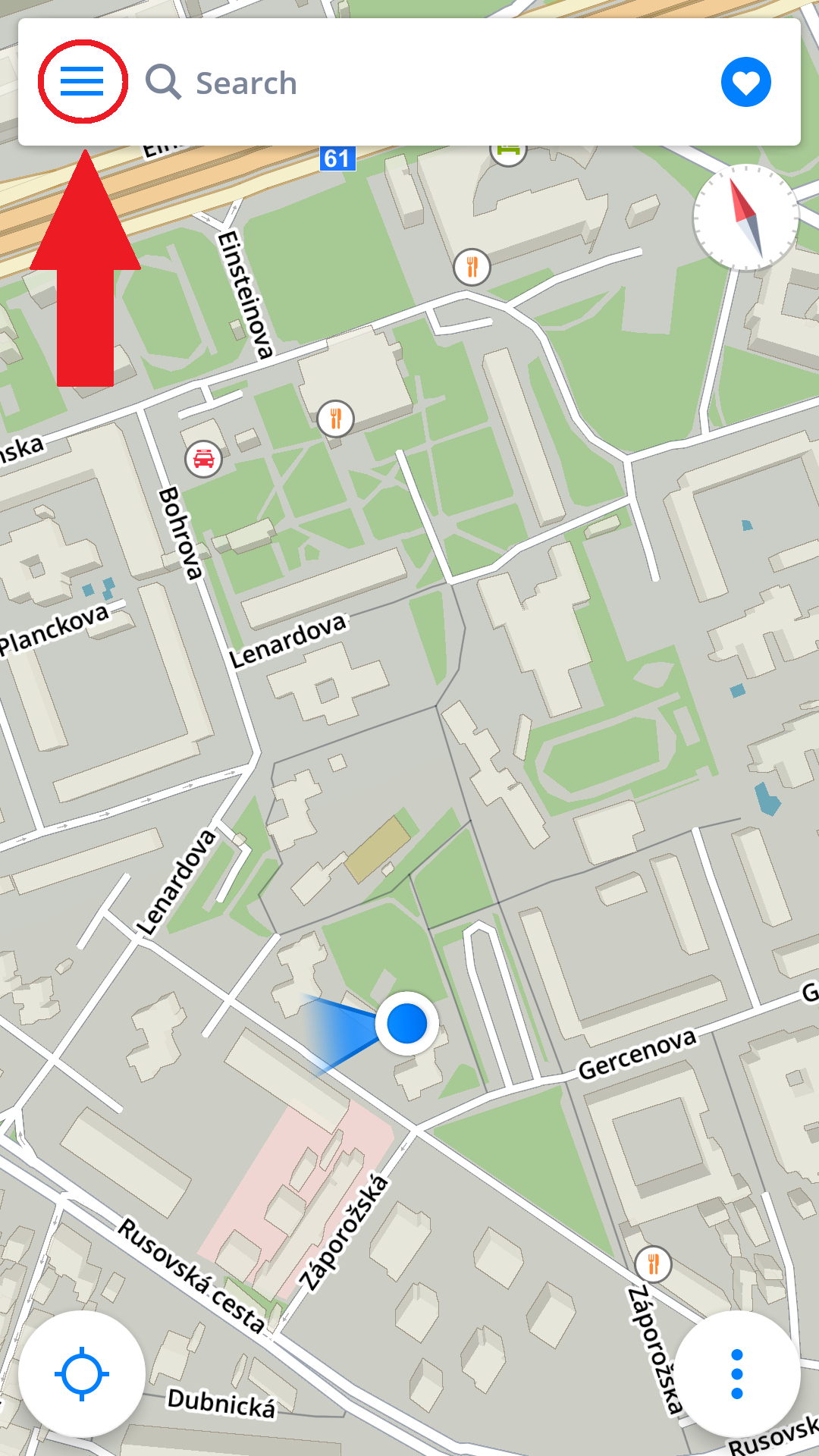Screen dimensions: 819x1456
Task: Center map on my location
Action: 82,1374
